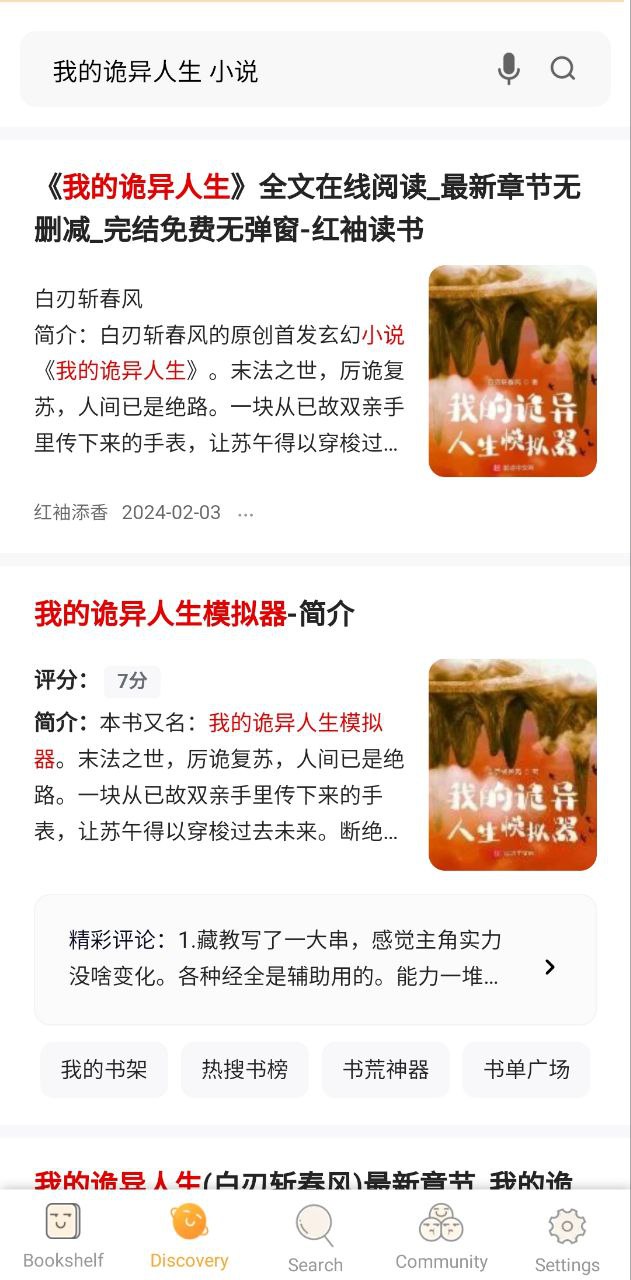Image resolution: width=631 pixels, height=1280 pixels.
Task: Open the 我的书架 chip
Action: pos(104,1070)
